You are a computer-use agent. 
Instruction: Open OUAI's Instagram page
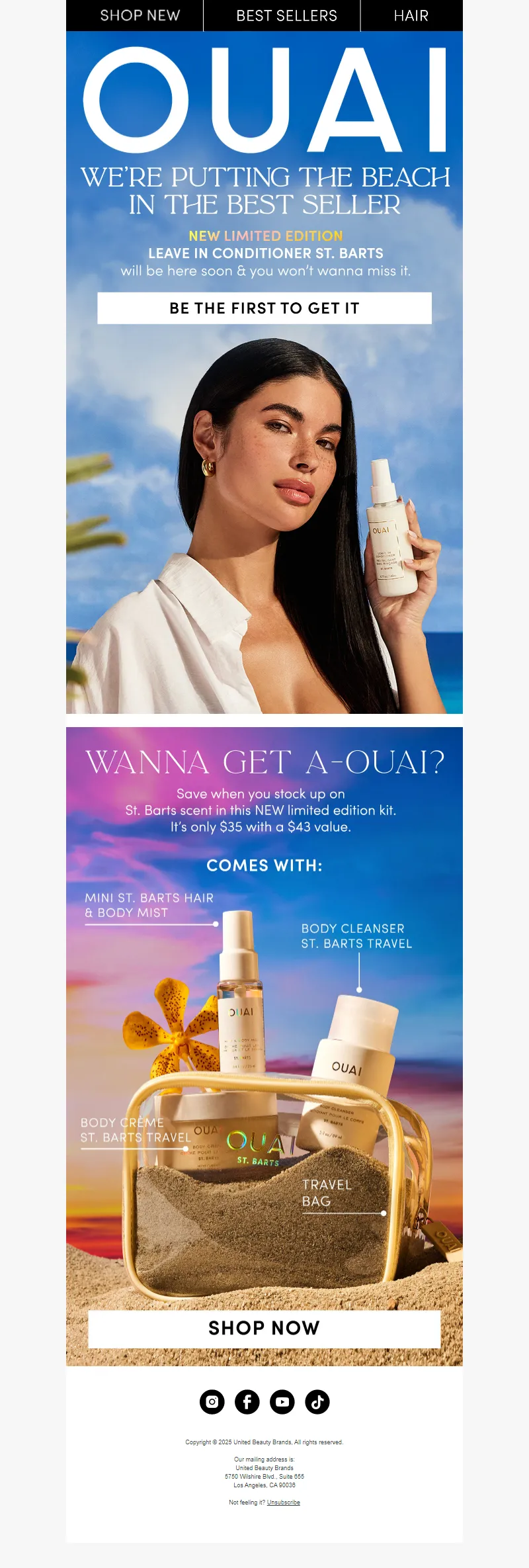pos(212,1401)
